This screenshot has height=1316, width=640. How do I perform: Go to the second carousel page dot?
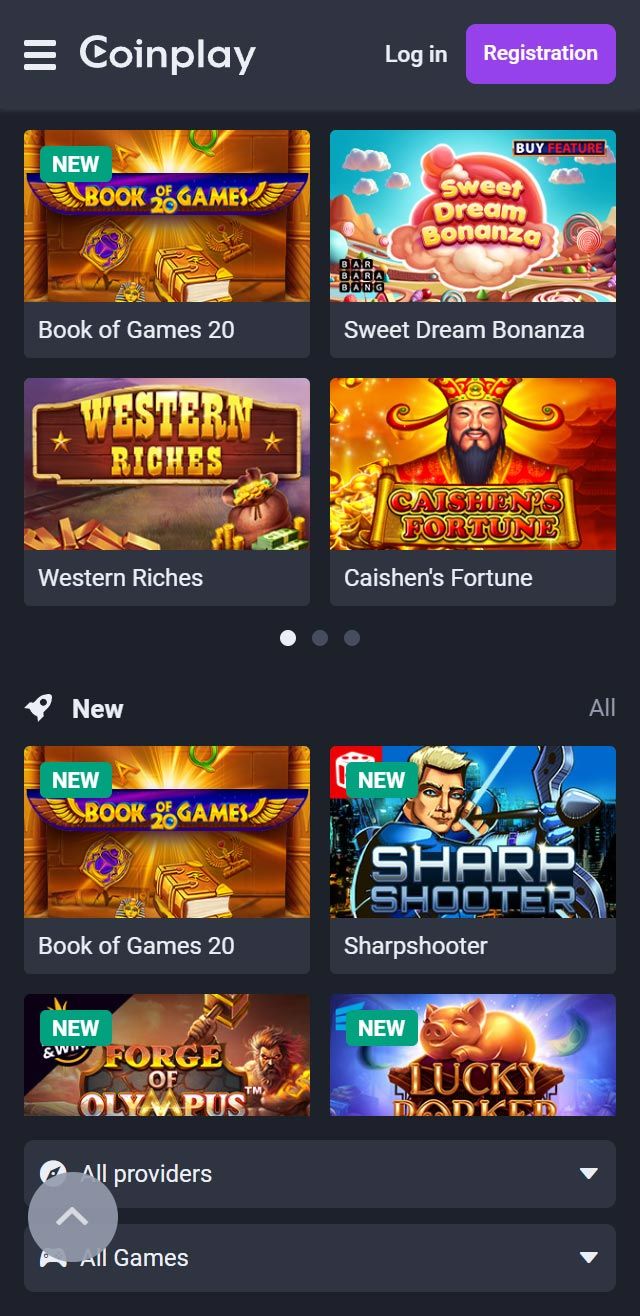pos(320,638)
